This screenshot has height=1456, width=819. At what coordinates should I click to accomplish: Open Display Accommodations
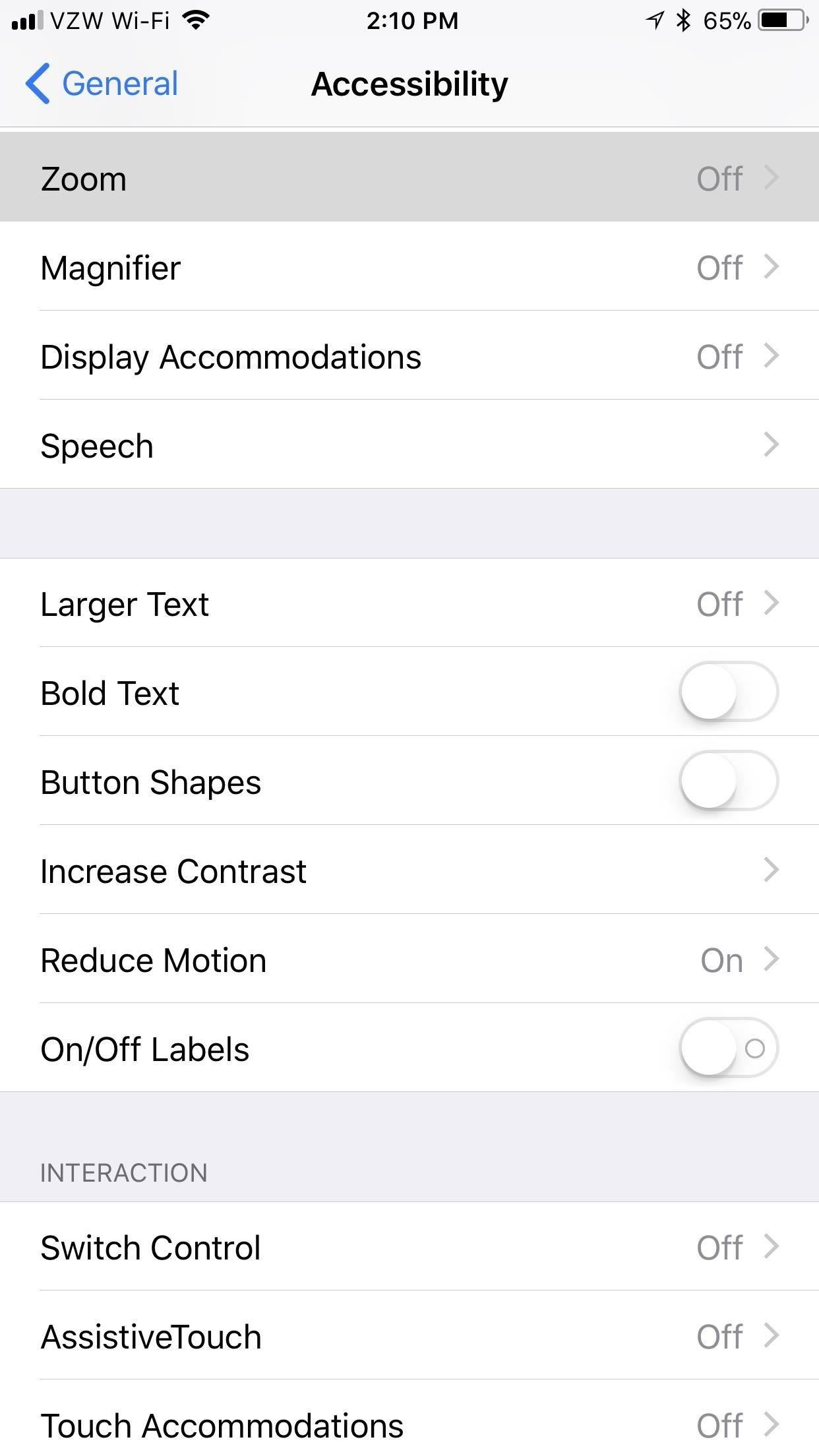409,357
